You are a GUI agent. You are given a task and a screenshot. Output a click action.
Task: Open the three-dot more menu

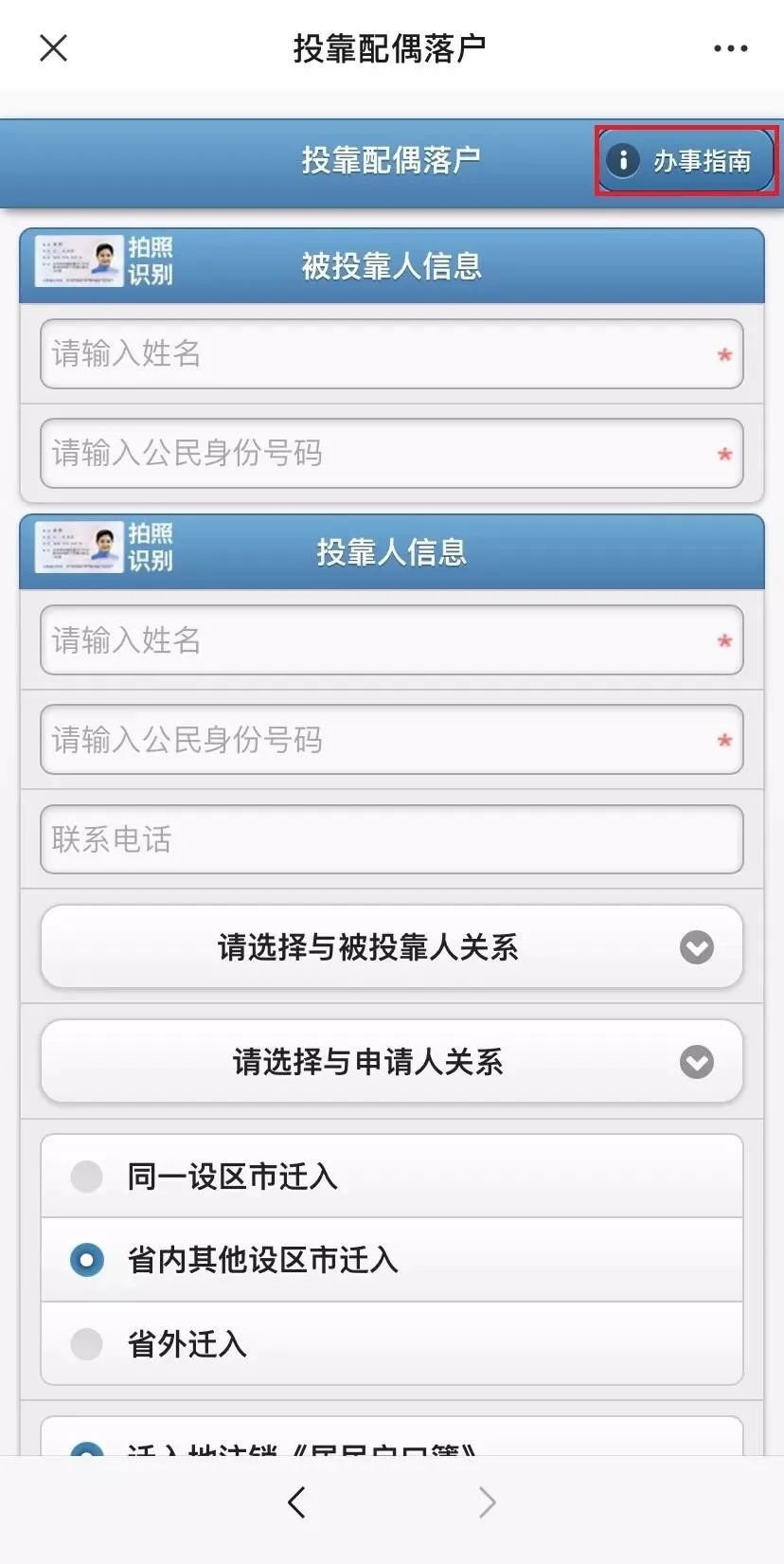(730, 48)
